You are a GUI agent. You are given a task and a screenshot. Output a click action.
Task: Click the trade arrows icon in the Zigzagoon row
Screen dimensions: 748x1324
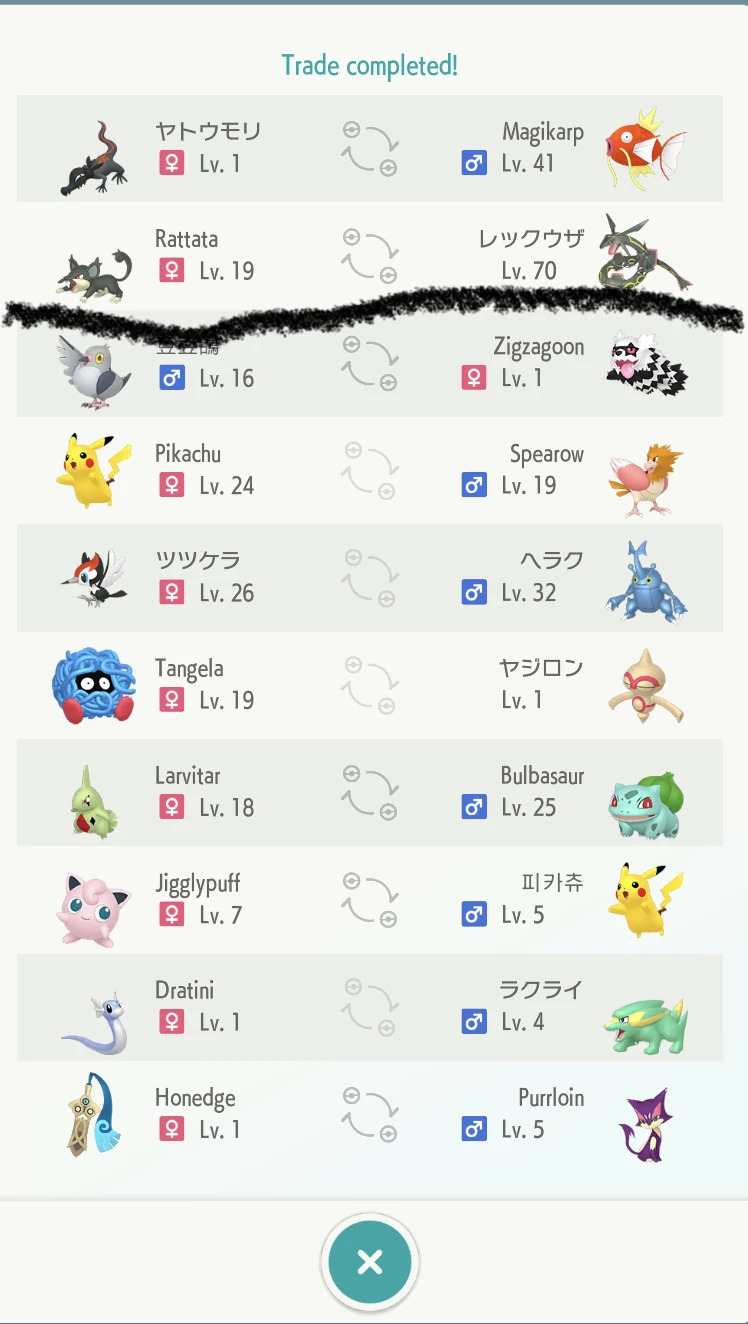click(370, 363)
